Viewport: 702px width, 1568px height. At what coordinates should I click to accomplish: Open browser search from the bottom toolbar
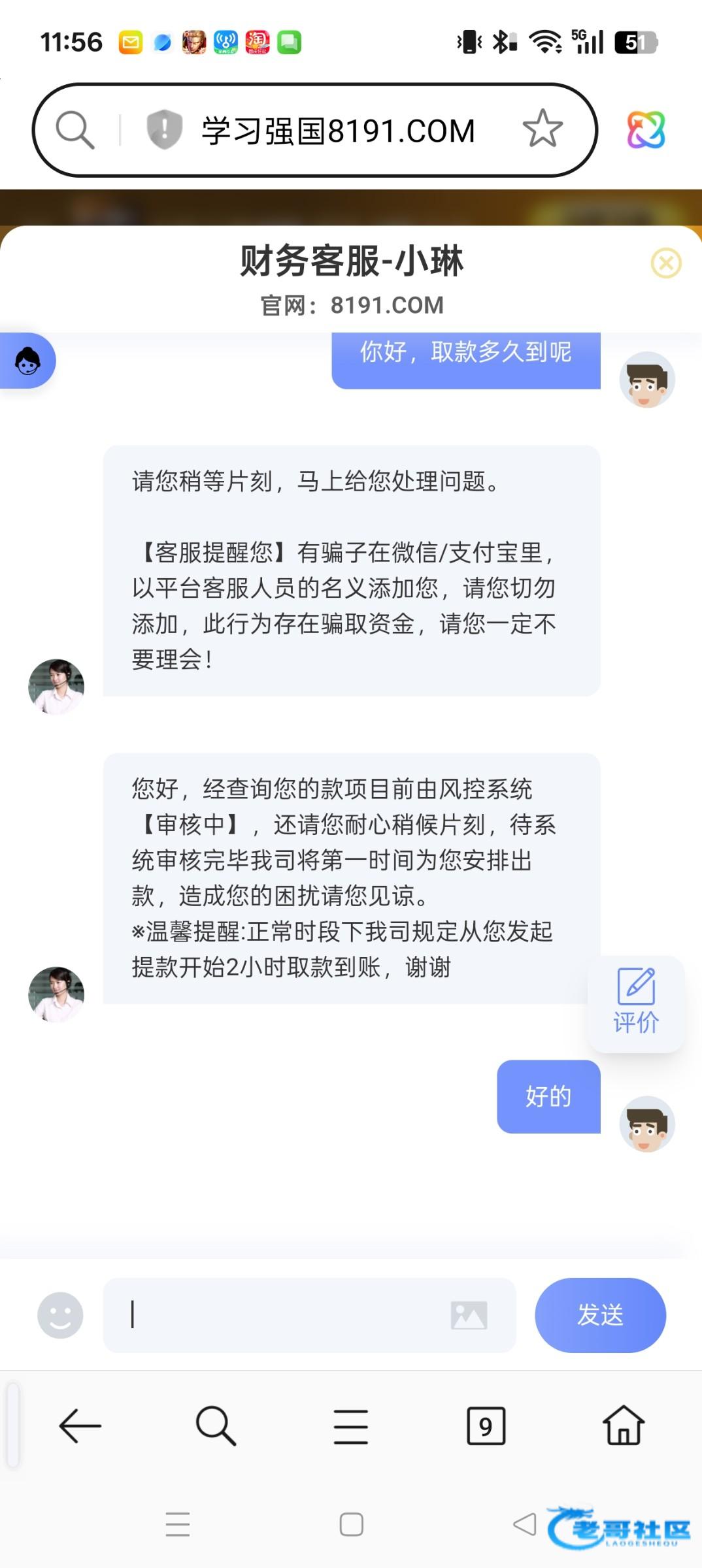tap(215, 1426)
